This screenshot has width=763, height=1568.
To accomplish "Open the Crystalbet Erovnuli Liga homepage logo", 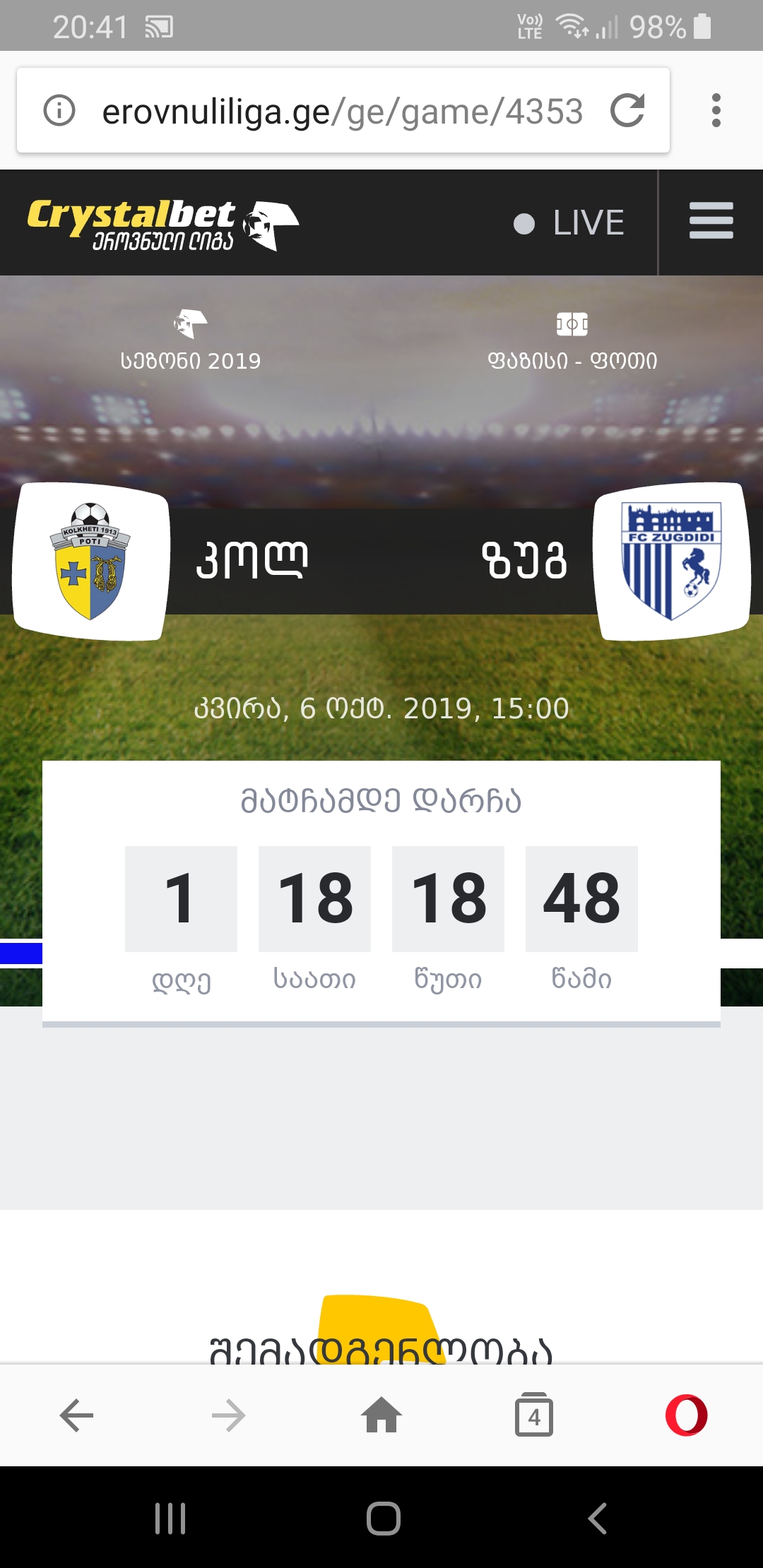I will click(x=162, y=223).
